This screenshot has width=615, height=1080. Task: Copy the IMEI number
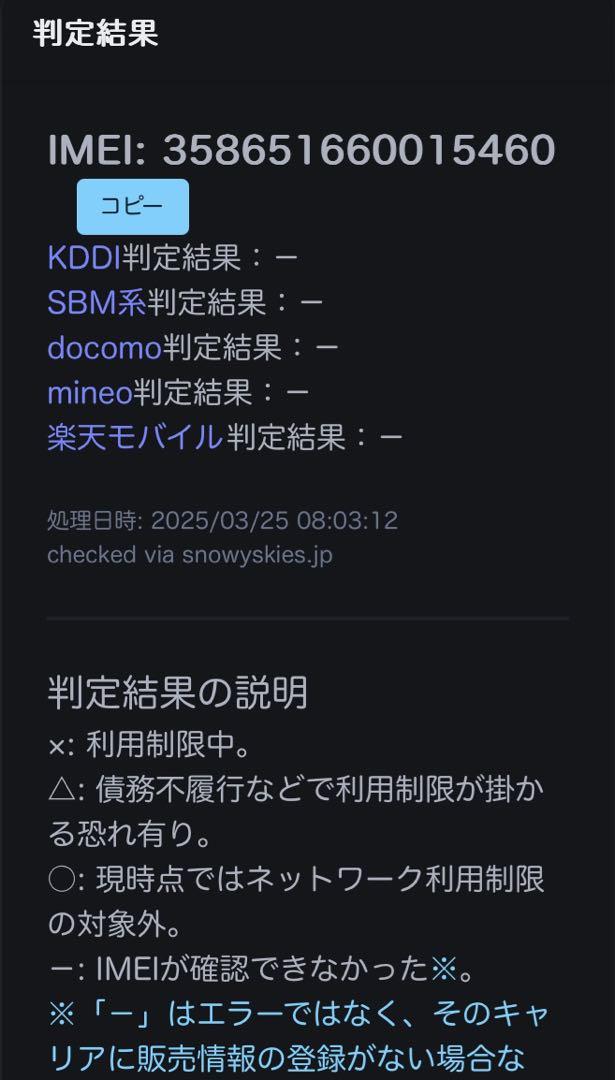pos(132,206)
